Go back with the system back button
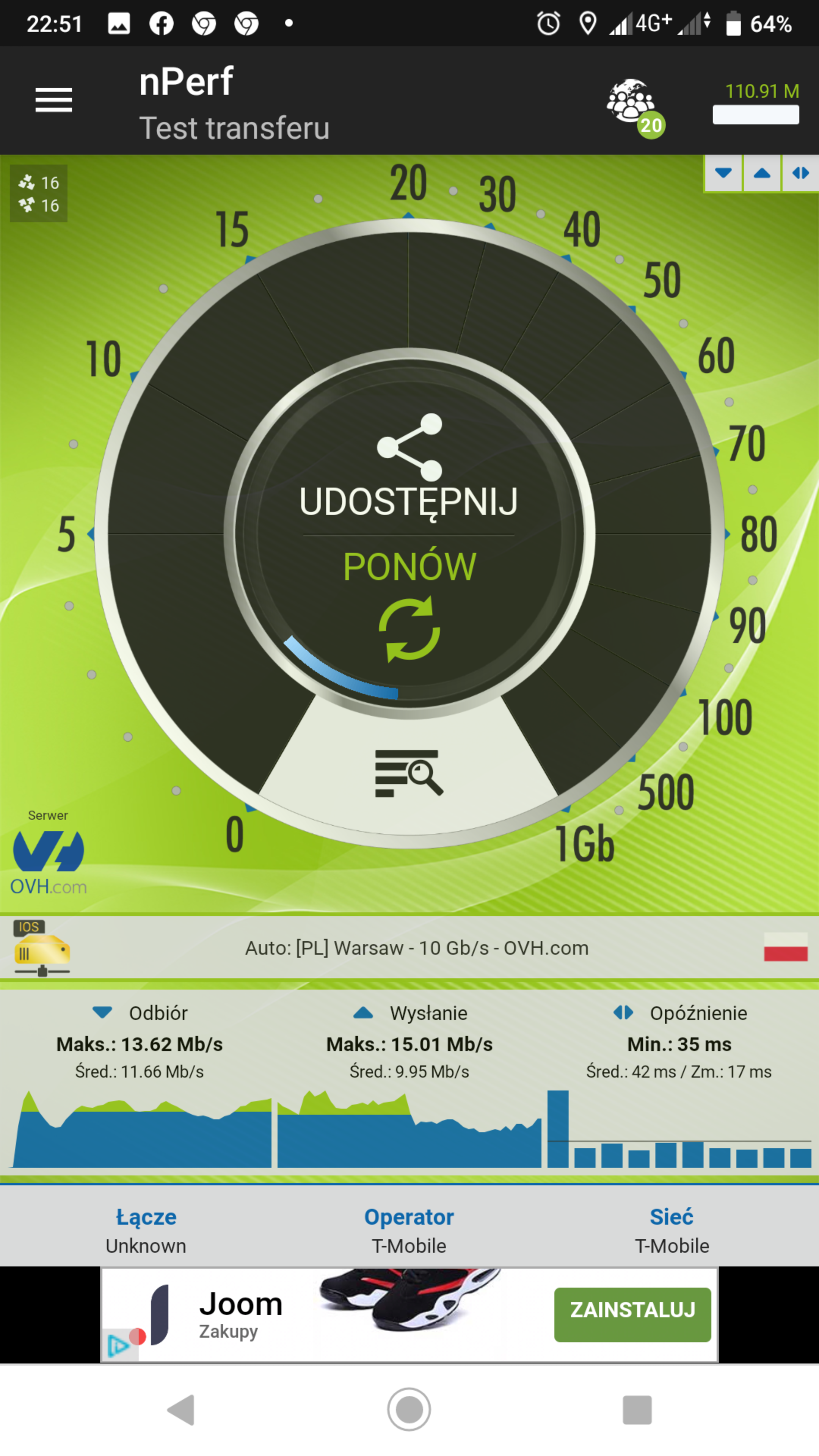 tap(182, 1410)
